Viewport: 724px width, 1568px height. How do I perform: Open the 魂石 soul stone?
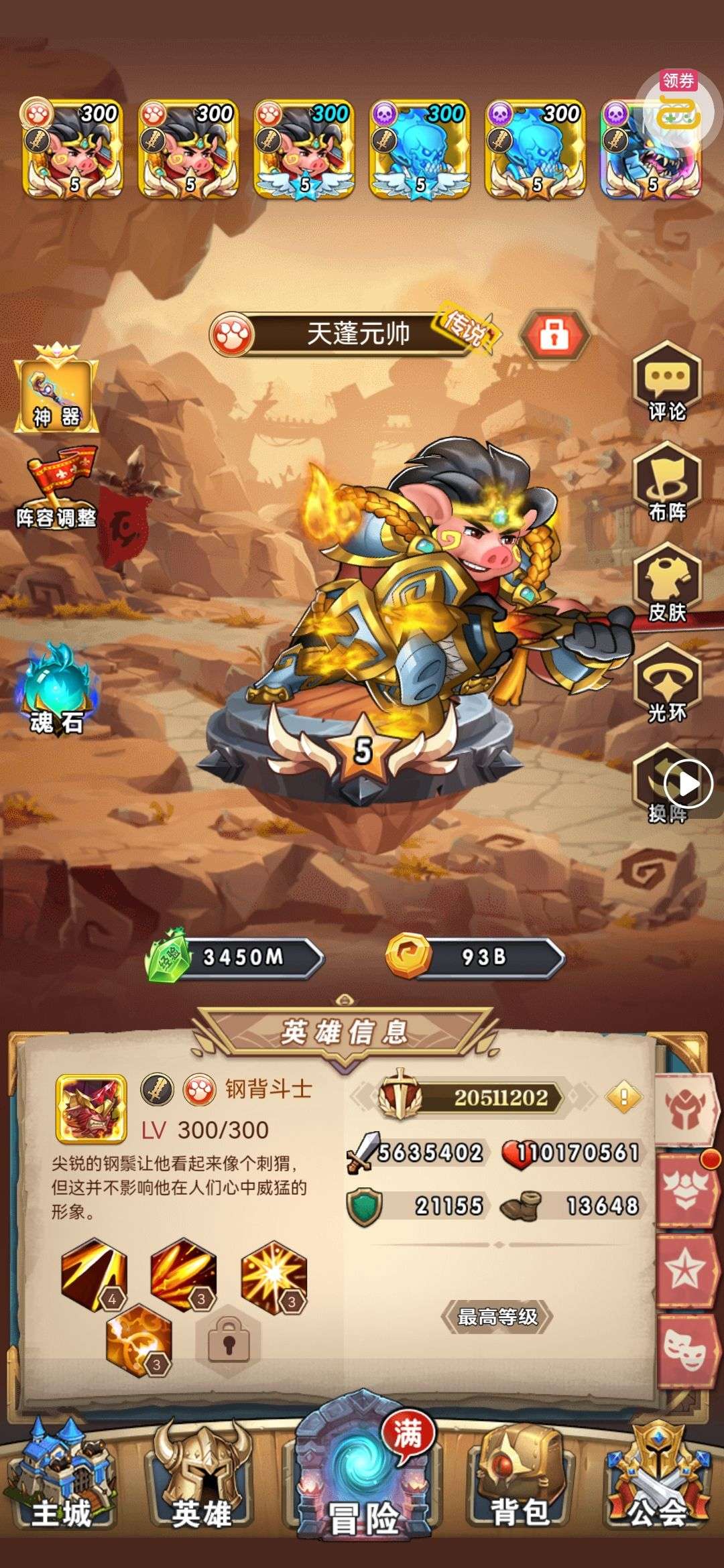tap(56, 690)
